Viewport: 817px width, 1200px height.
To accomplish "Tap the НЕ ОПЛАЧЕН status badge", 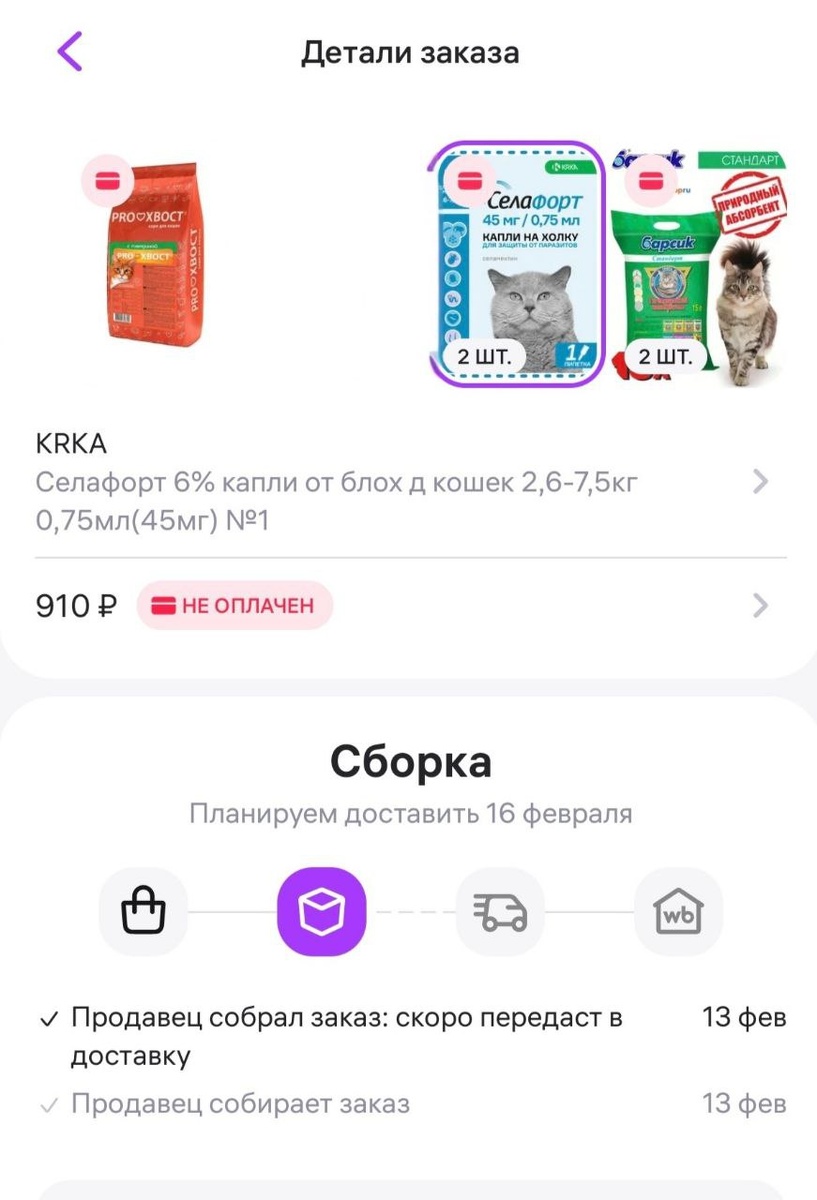I will pyautogui.click(x=233, y=605).
